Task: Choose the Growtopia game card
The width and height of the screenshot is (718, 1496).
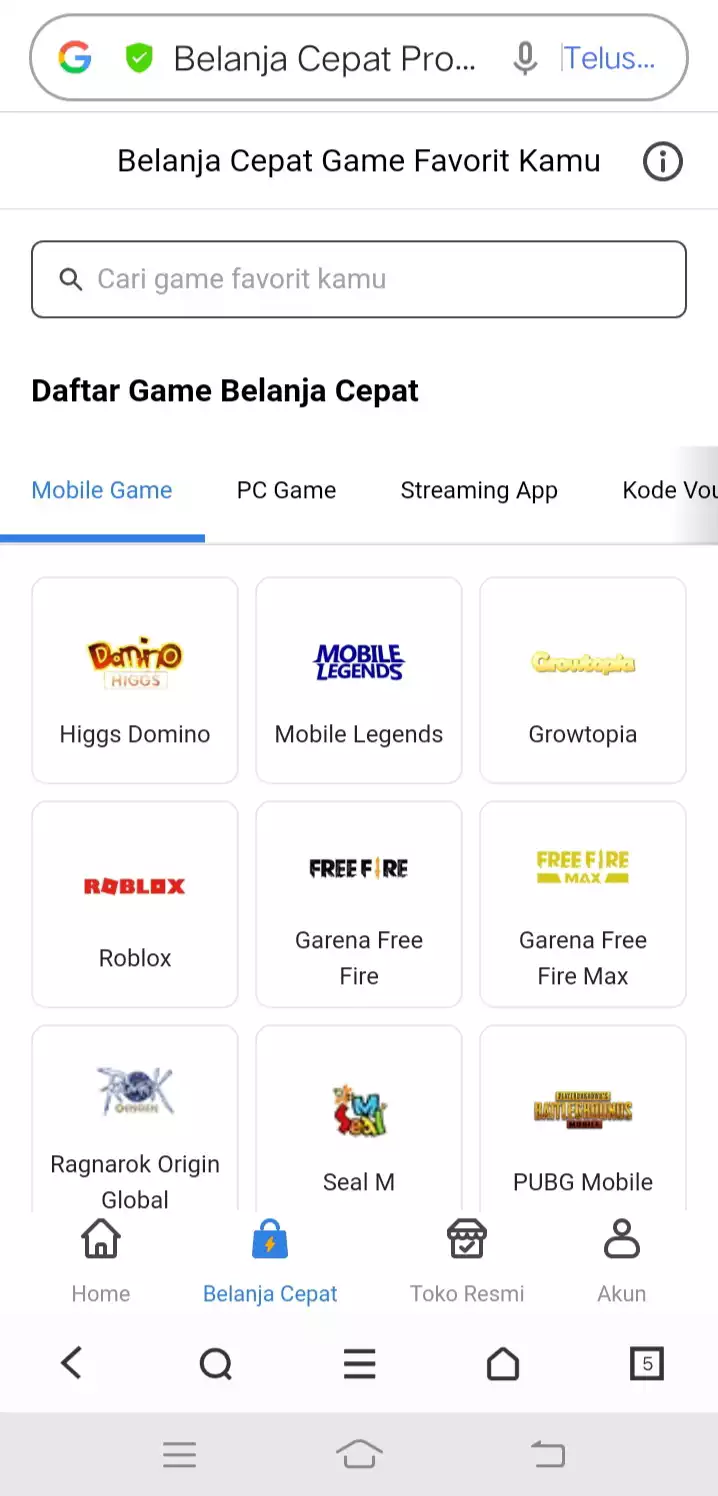Action: click(583, 680)
